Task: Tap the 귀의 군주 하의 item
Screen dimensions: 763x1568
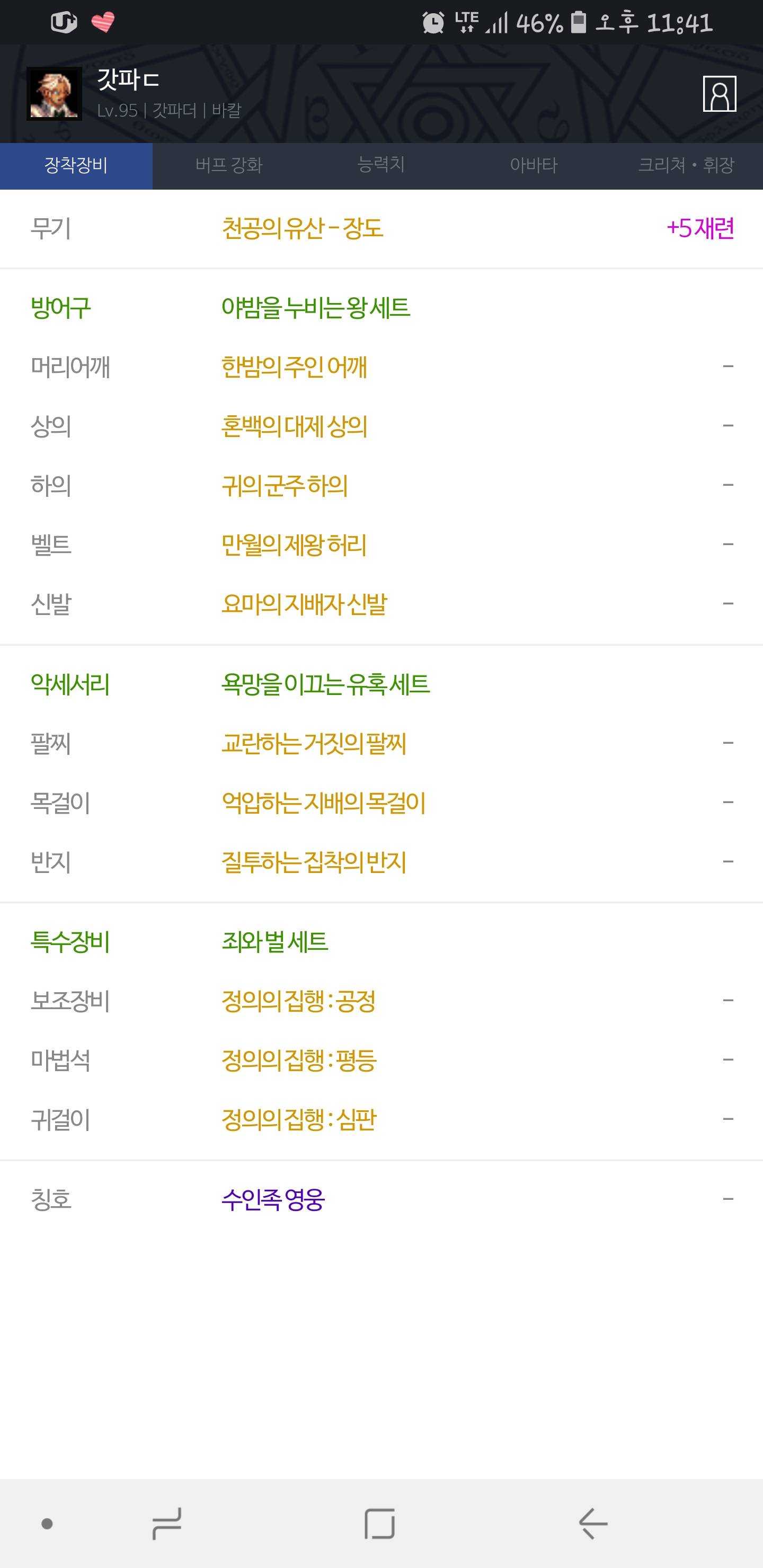Action: click(381, 486)
